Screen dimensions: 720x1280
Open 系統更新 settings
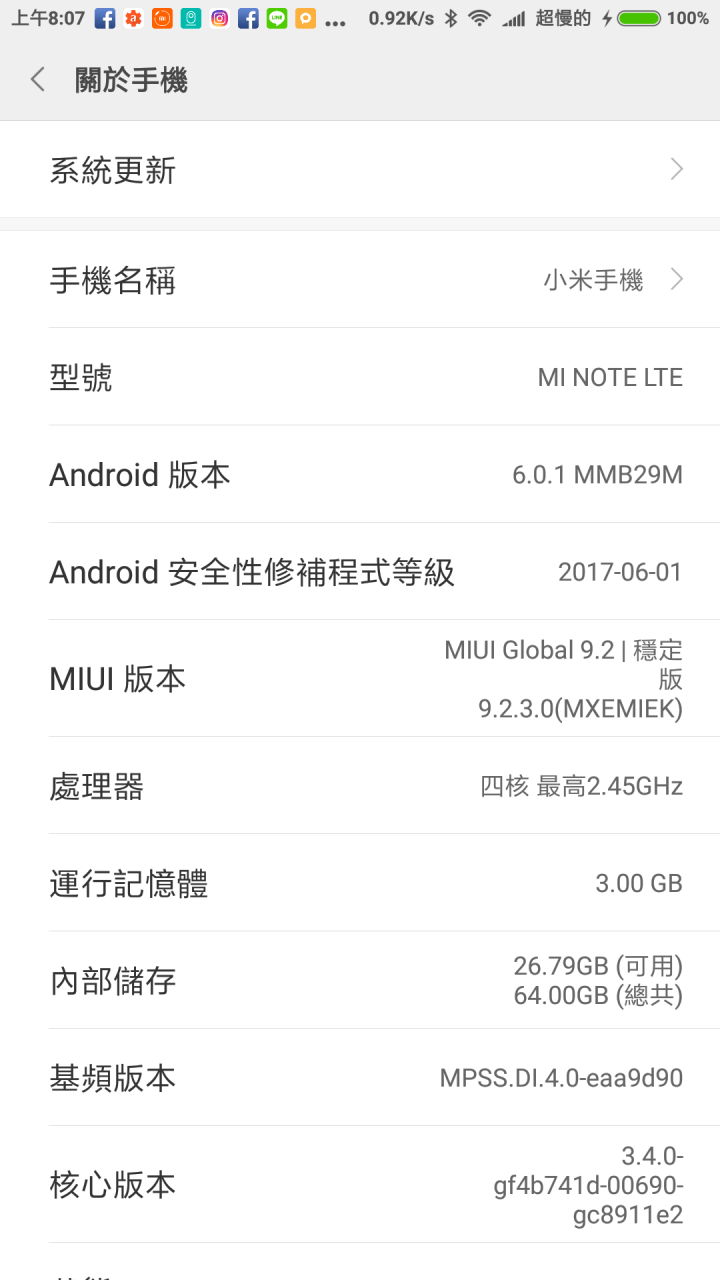coord(360,170)
